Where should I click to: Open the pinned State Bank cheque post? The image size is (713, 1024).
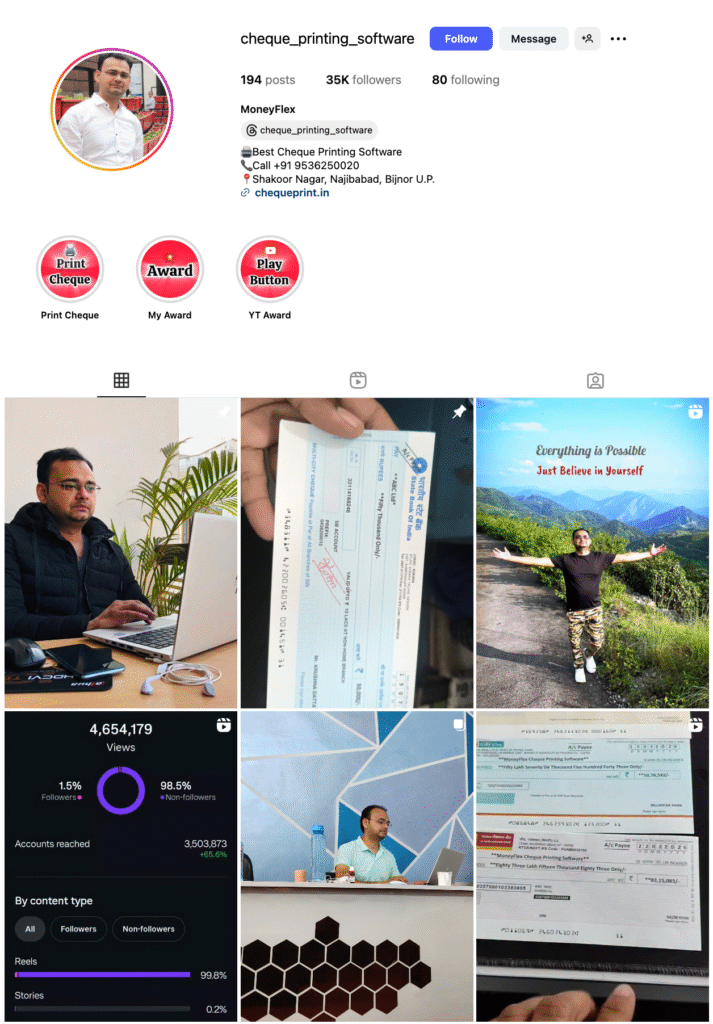(357, 553)
